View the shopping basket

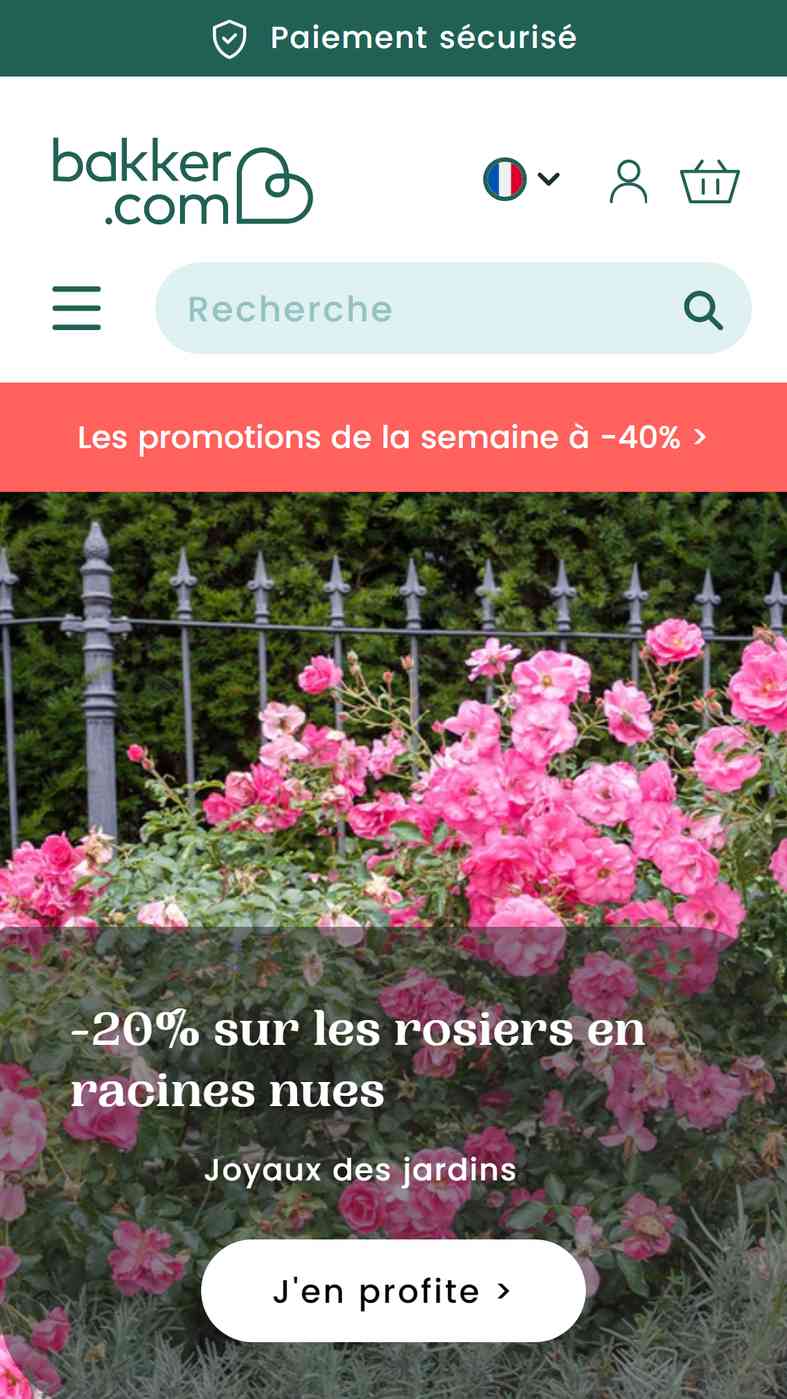click(709, 182)
